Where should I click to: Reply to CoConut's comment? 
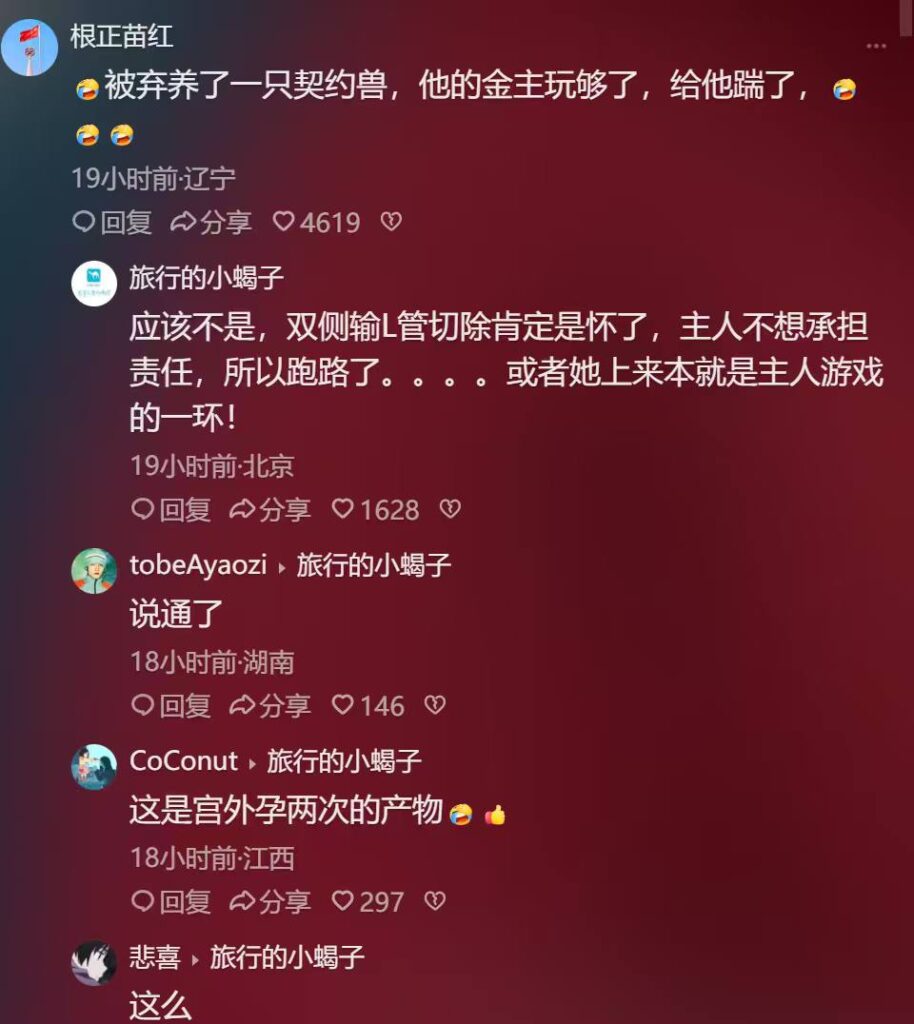171,902
